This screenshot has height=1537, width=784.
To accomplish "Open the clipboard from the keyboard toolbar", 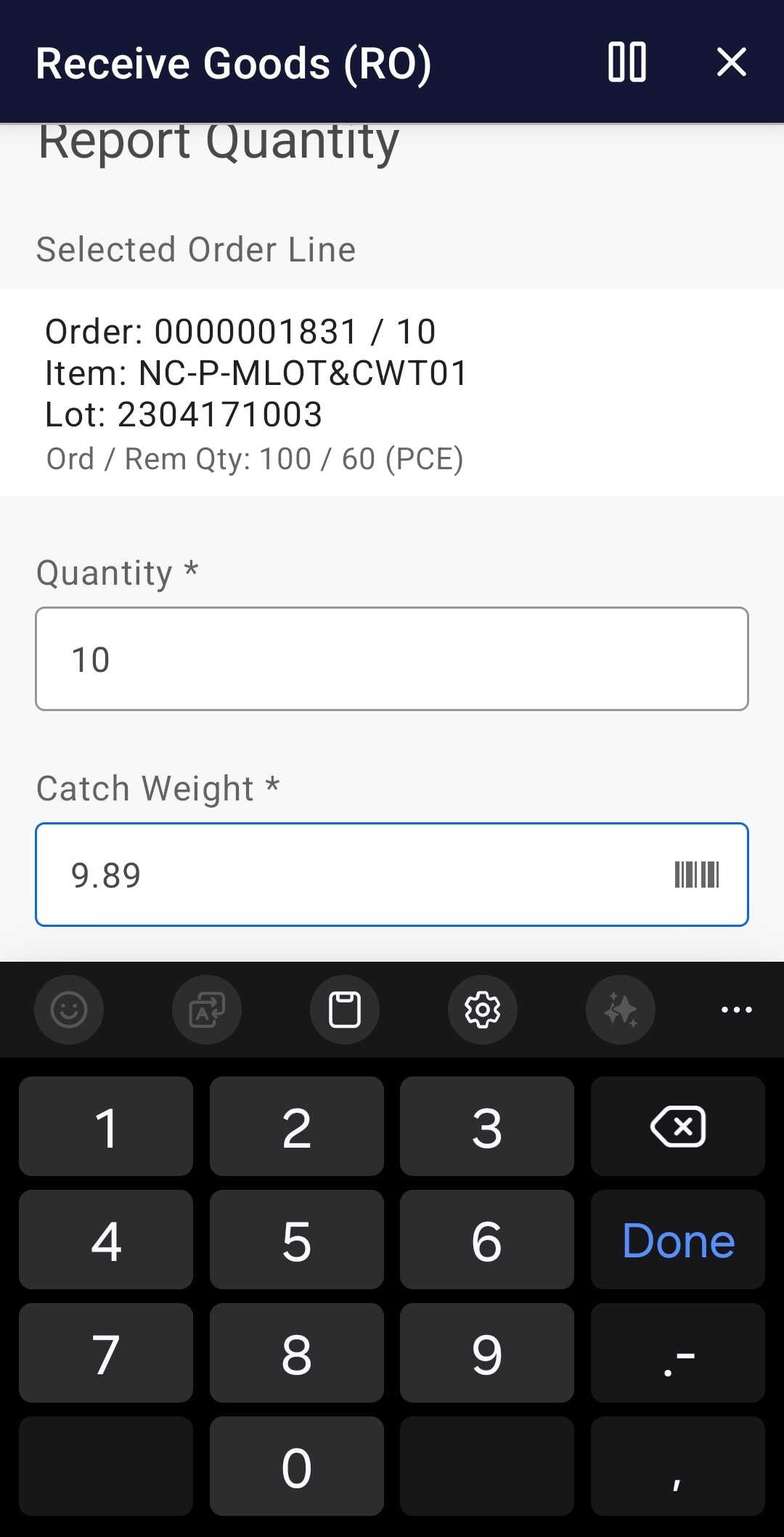I will (344, 1009).
